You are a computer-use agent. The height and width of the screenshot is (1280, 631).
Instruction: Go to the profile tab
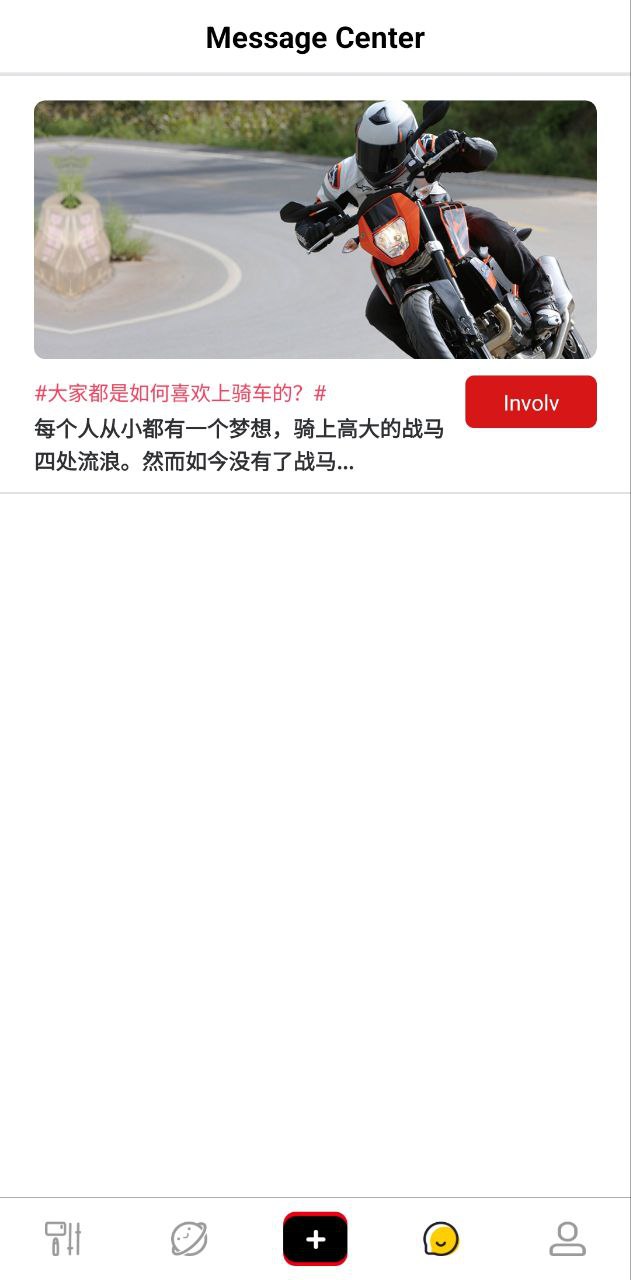[x=567, y=1238]
